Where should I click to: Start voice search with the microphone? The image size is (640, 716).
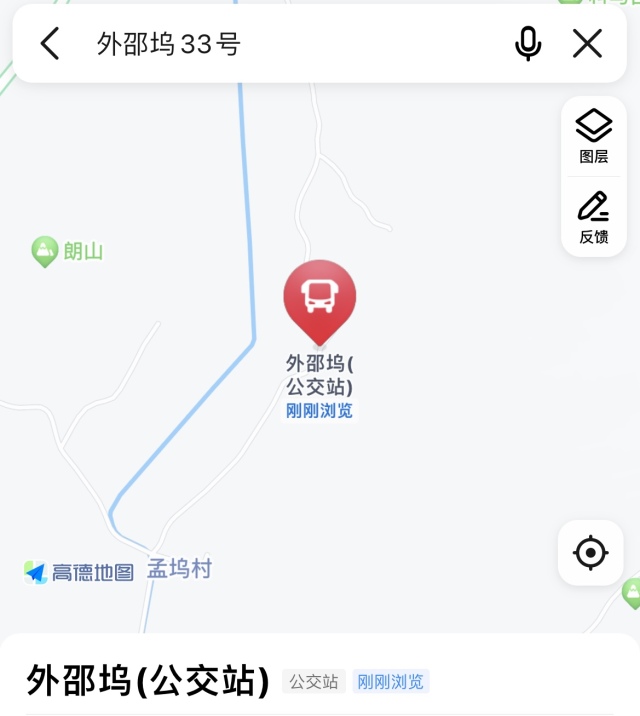click(x=528, y=43)
